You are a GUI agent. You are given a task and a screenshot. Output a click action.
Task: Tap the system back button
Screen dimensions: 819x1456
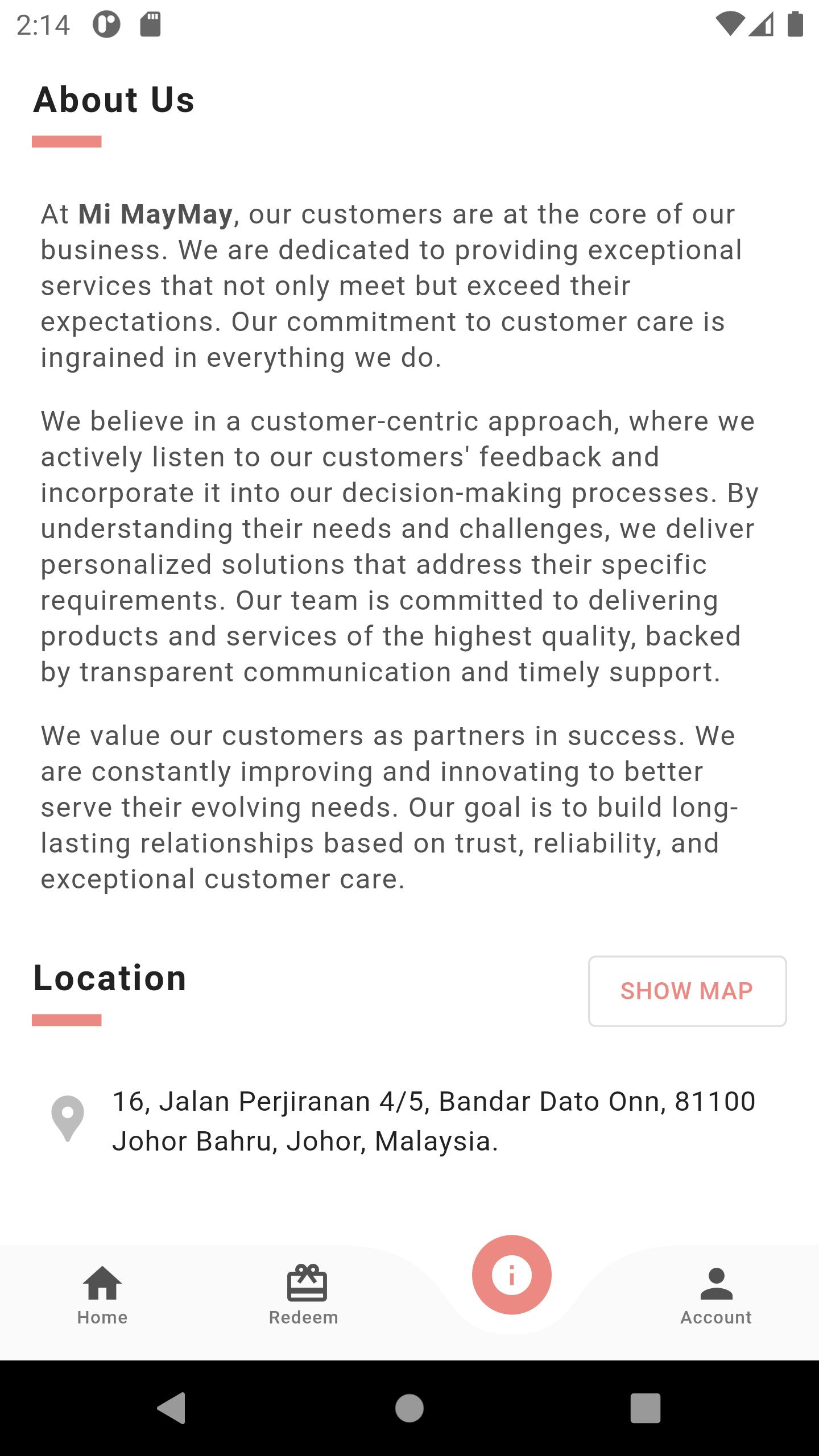click(x=172, y=1408)
